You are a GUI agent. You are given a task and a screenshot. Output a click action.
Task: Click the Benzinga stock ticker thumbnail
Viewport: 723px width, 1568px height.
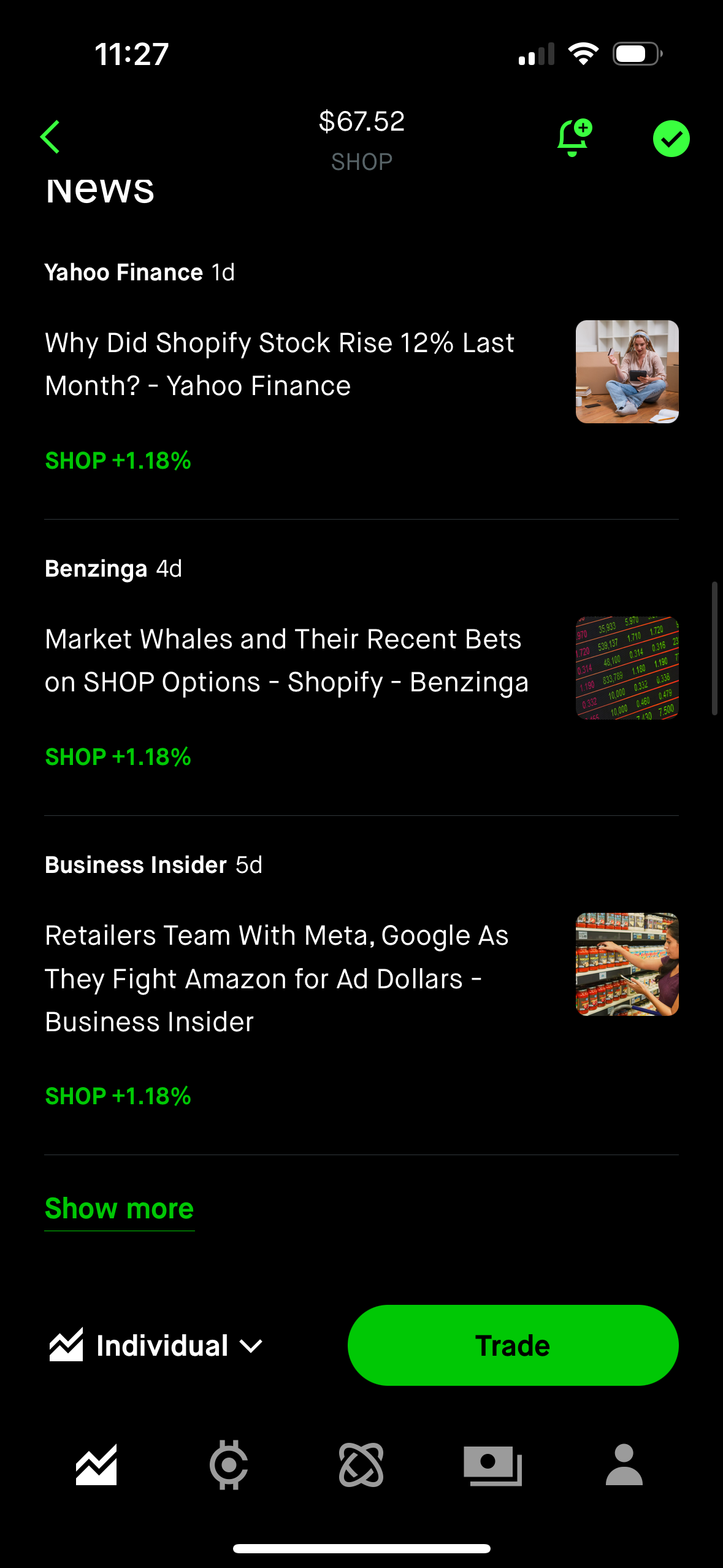point(625,667)
